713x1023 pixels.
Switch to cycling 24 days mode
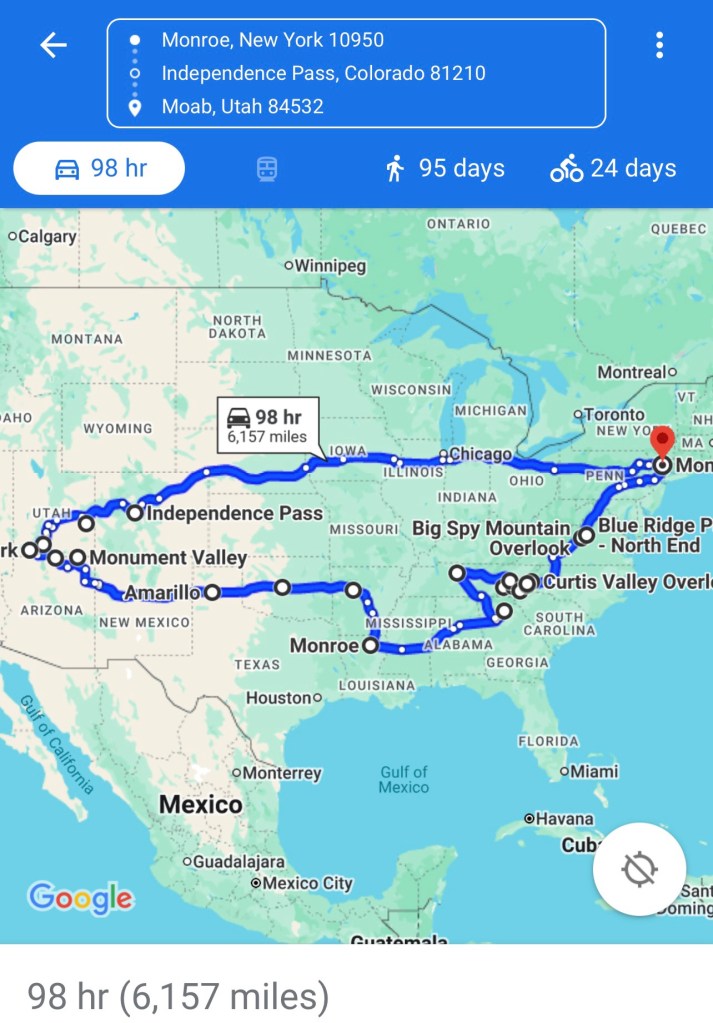[613, 168]
